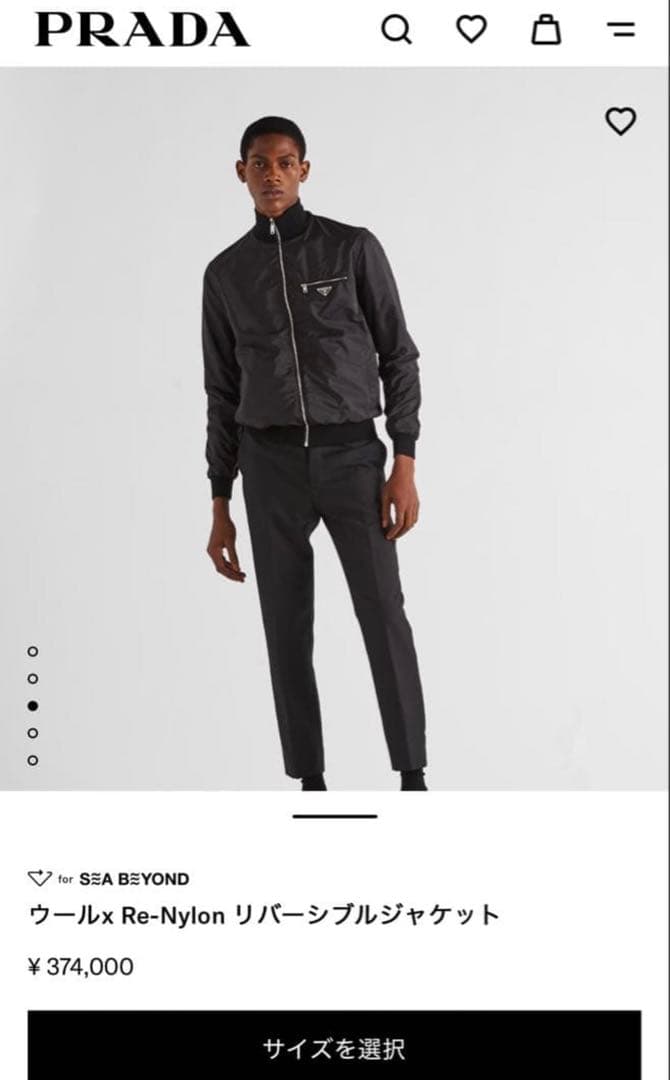Jump to first product image dot
This screenshot has height=1080, width=670.
click(x=33, y=651)
